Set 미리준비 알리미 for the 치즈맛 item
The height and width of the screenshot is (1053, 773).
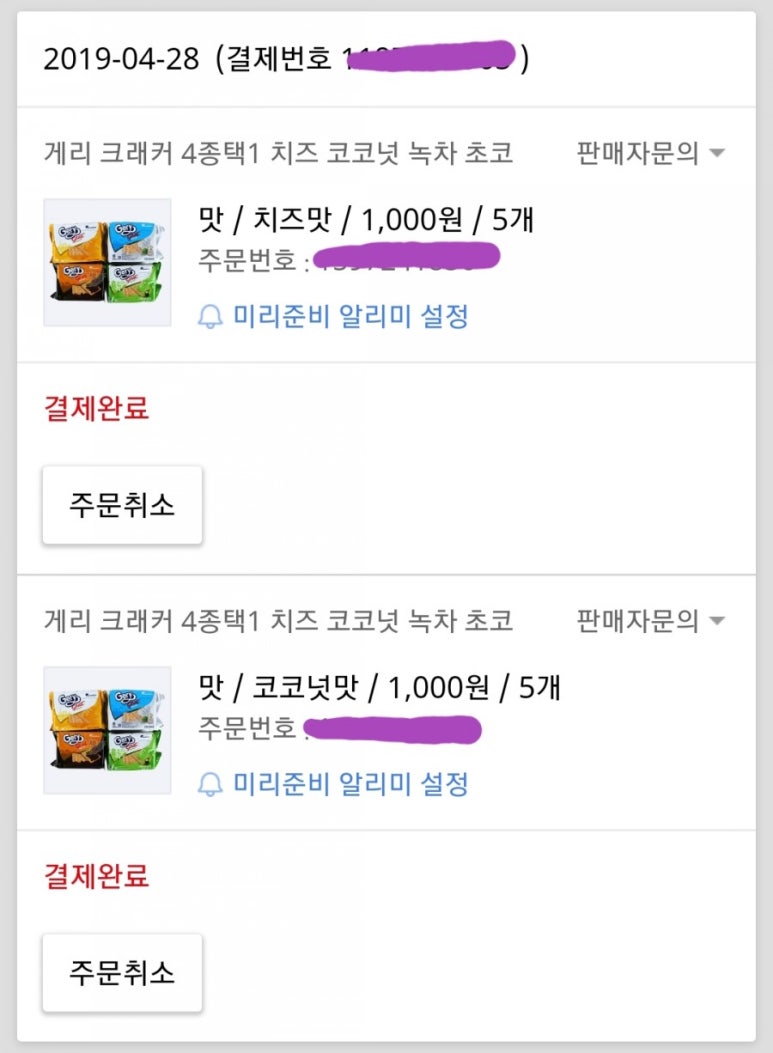click(334, 317)
